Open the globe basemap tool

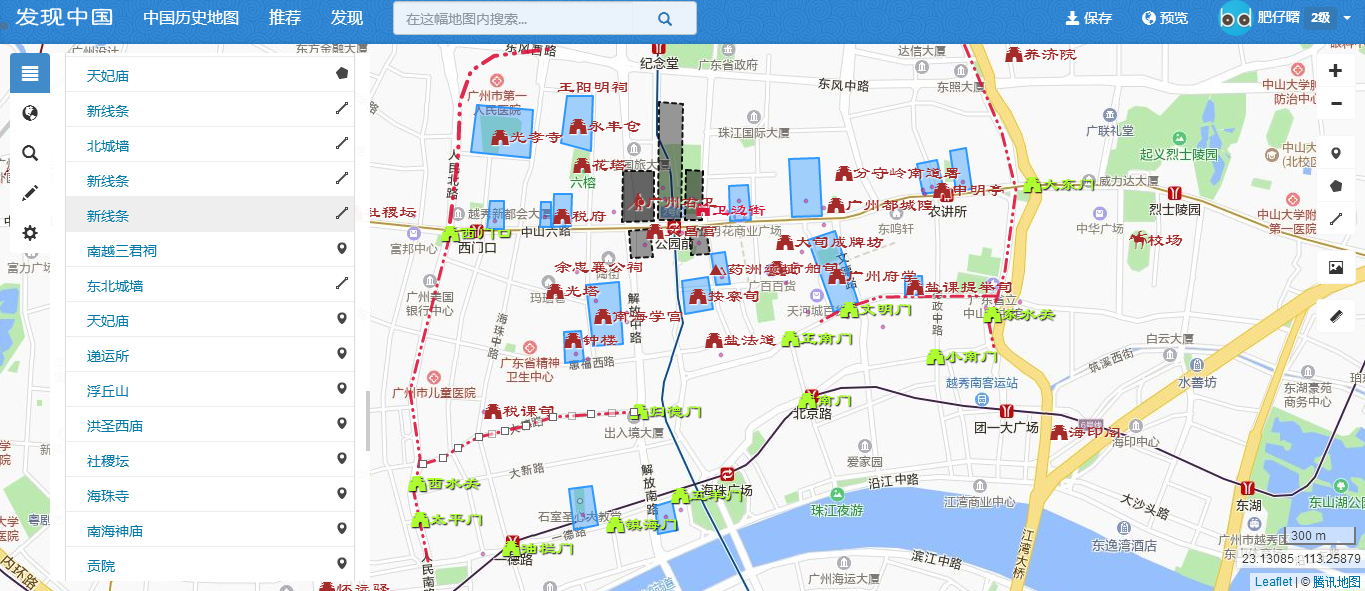pos(30,113)
